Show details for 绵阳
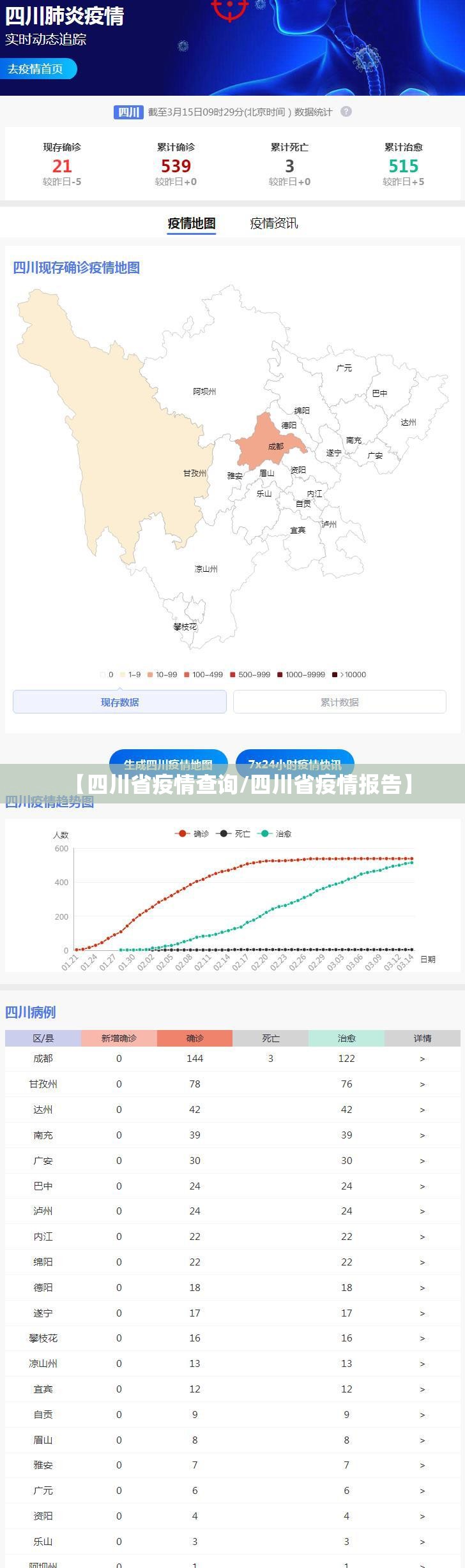465x1568 pixels. point(422,1262)
